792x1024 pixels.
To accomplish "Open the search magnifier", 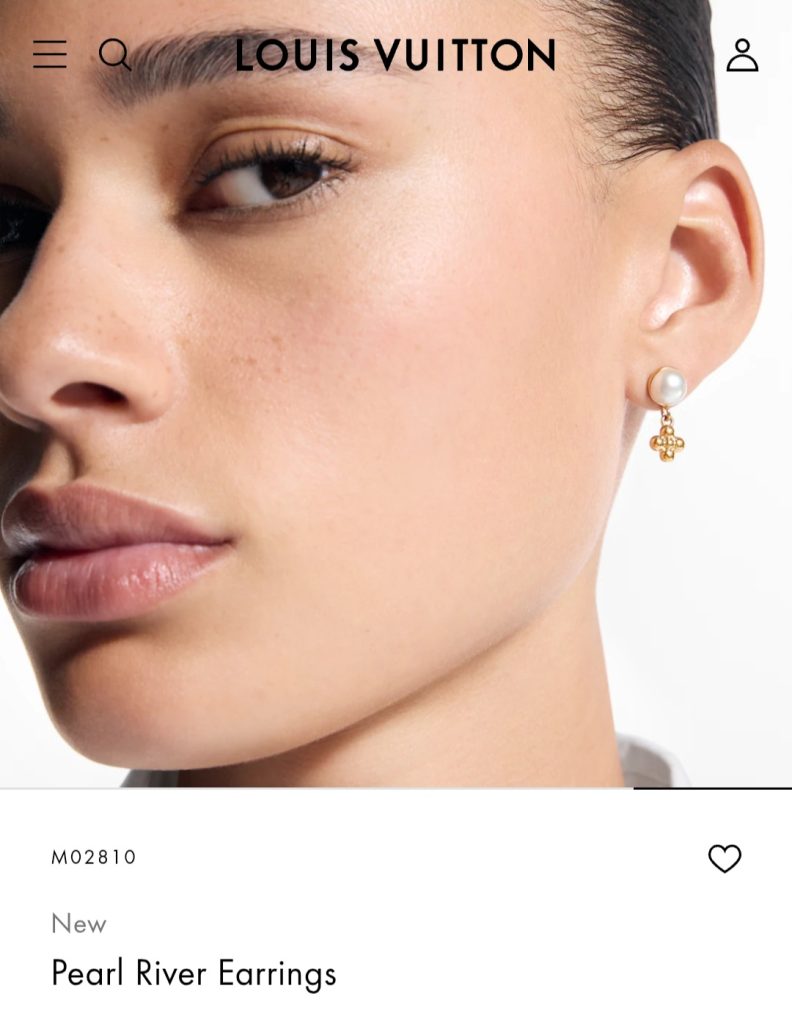I will (x=115, y=54).
